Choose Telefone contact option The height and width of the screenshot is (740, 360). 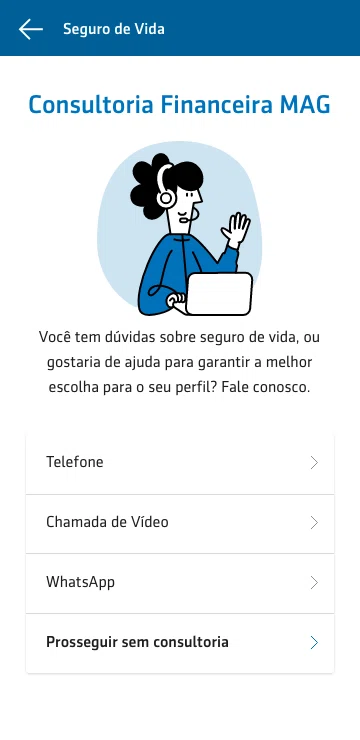pos(180,463)
